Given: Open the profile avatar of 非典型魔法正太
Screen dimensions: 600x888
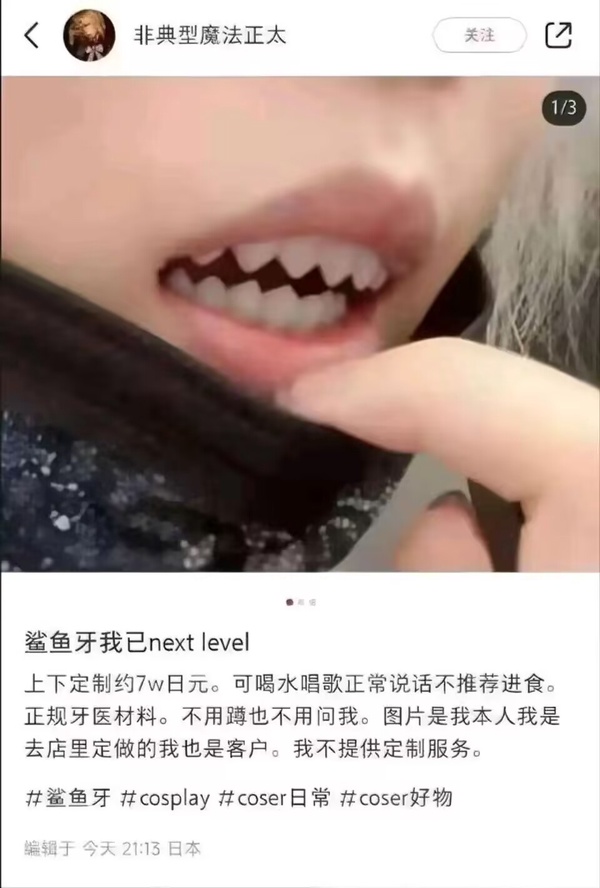Looking at the screenshot, I should [89, 36].
